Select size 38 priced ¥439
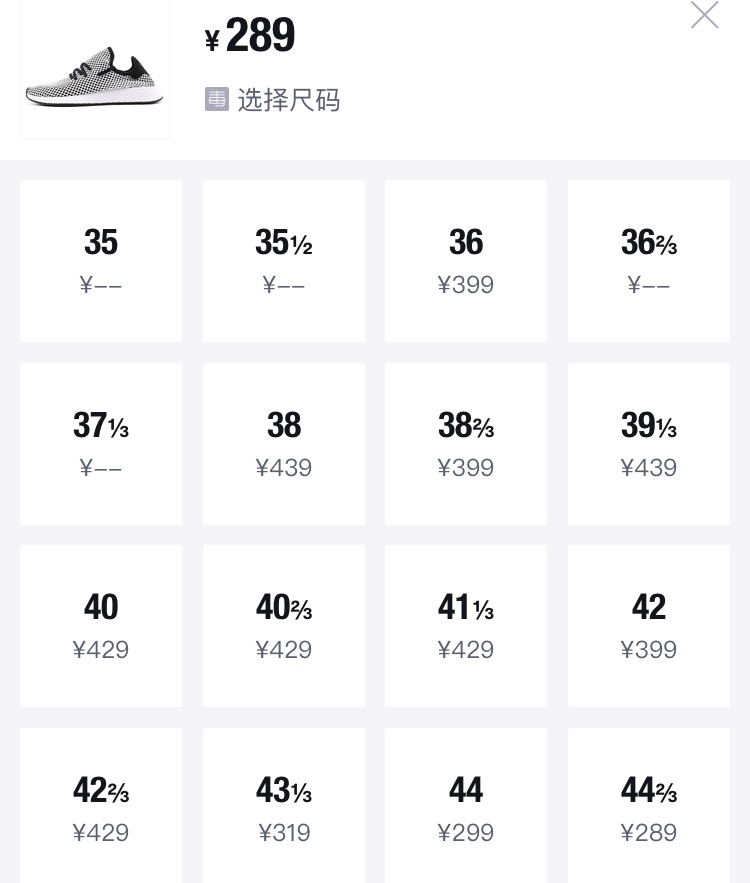This screenshot has height=883, width=750. (x=283, y=443)
